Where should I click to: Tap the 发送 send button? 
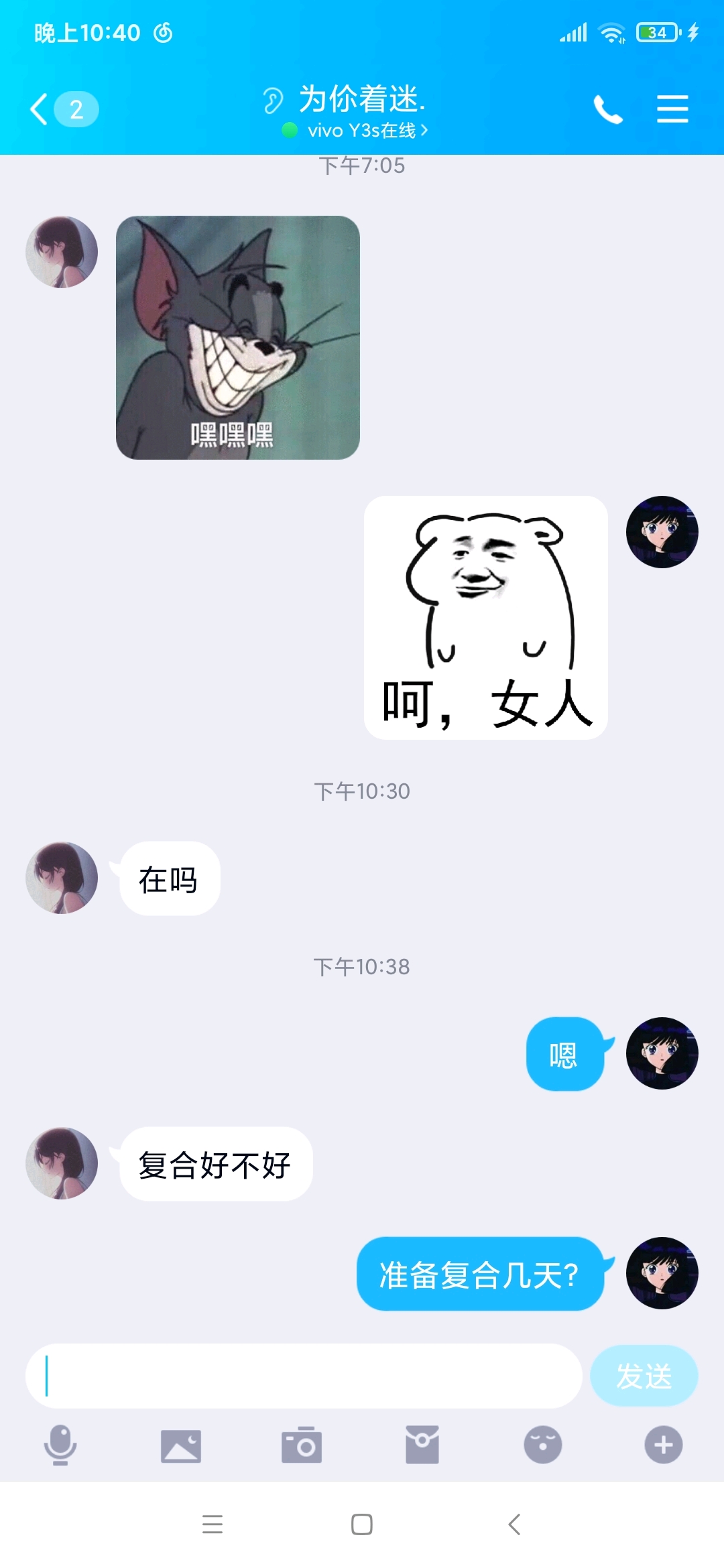click(644, 1376)
